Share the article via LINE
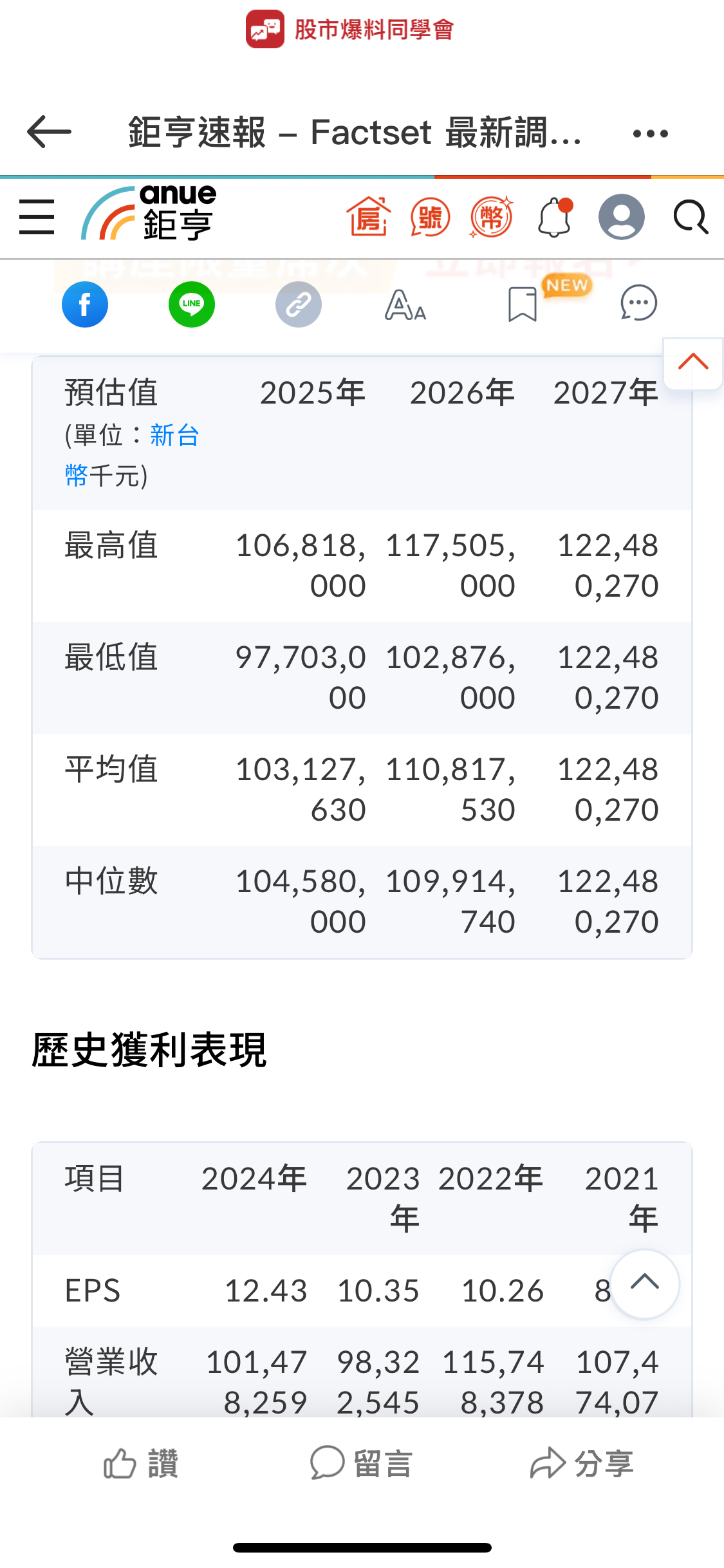The width and height of the screenshot is (724, 1568). pos(192,304)
